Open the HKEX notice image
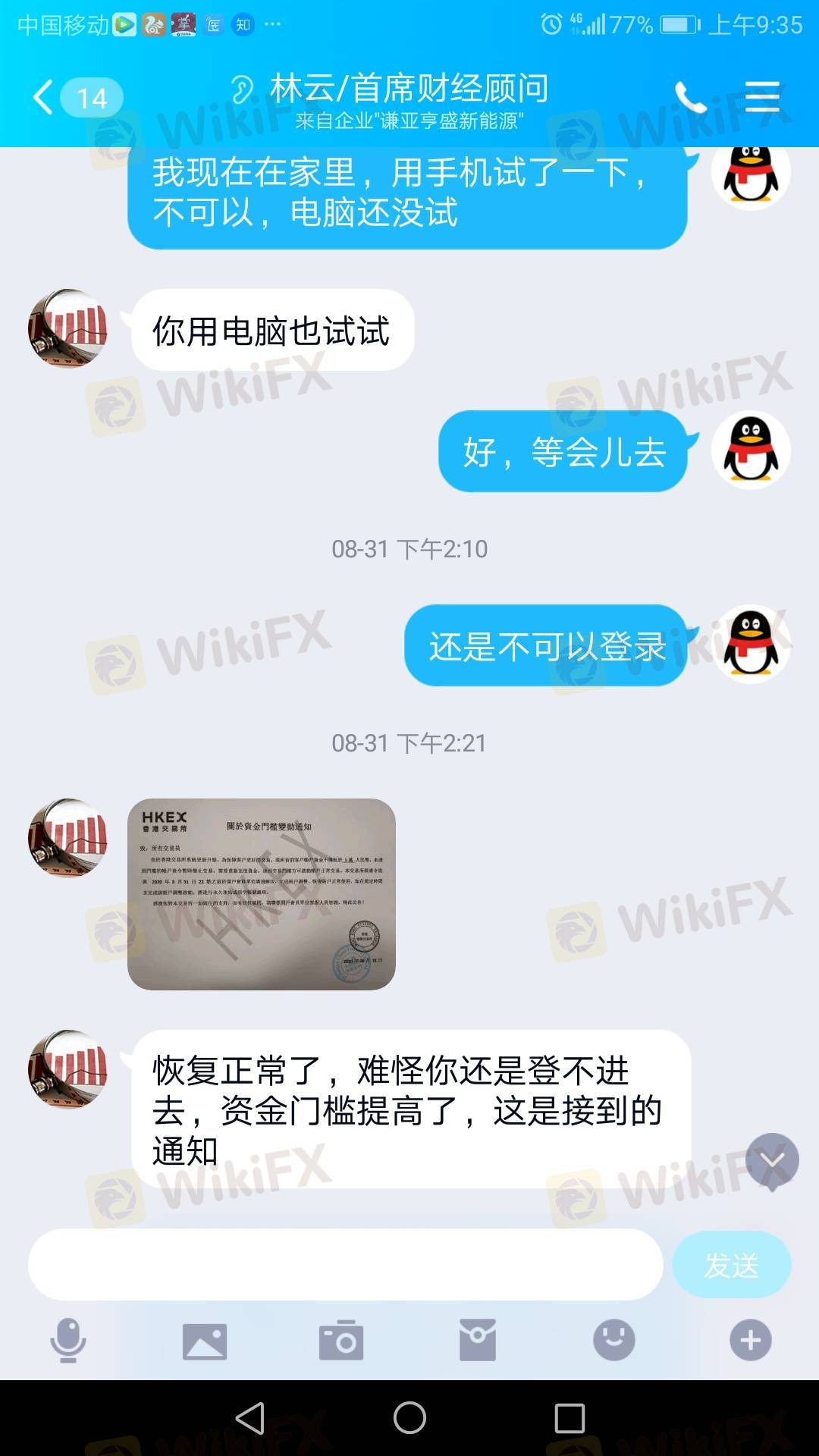Viewport: 819px width, 1456px height. click(262, 893)
